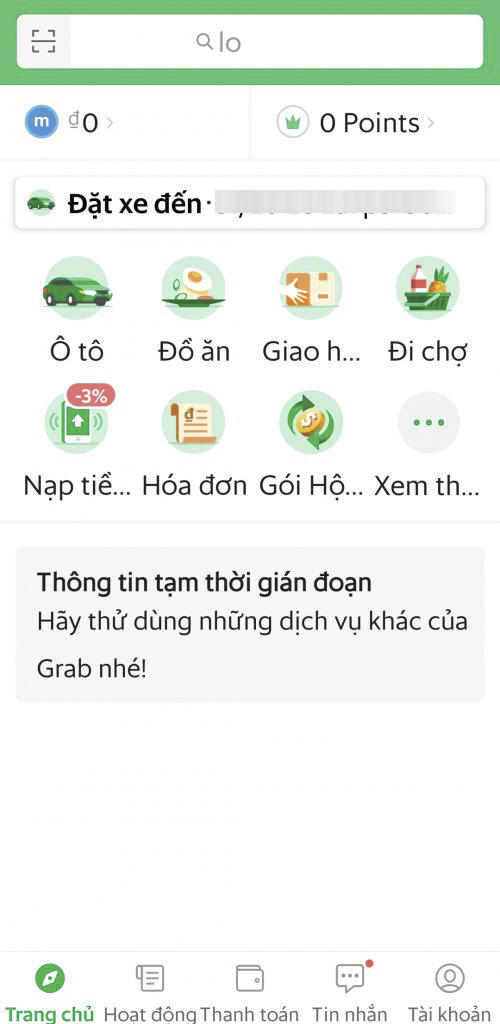Open the Hóa đơn bills service
The width and height of the screenshot is (500, 1024).
pyautogui.click(x=194, y=444)
